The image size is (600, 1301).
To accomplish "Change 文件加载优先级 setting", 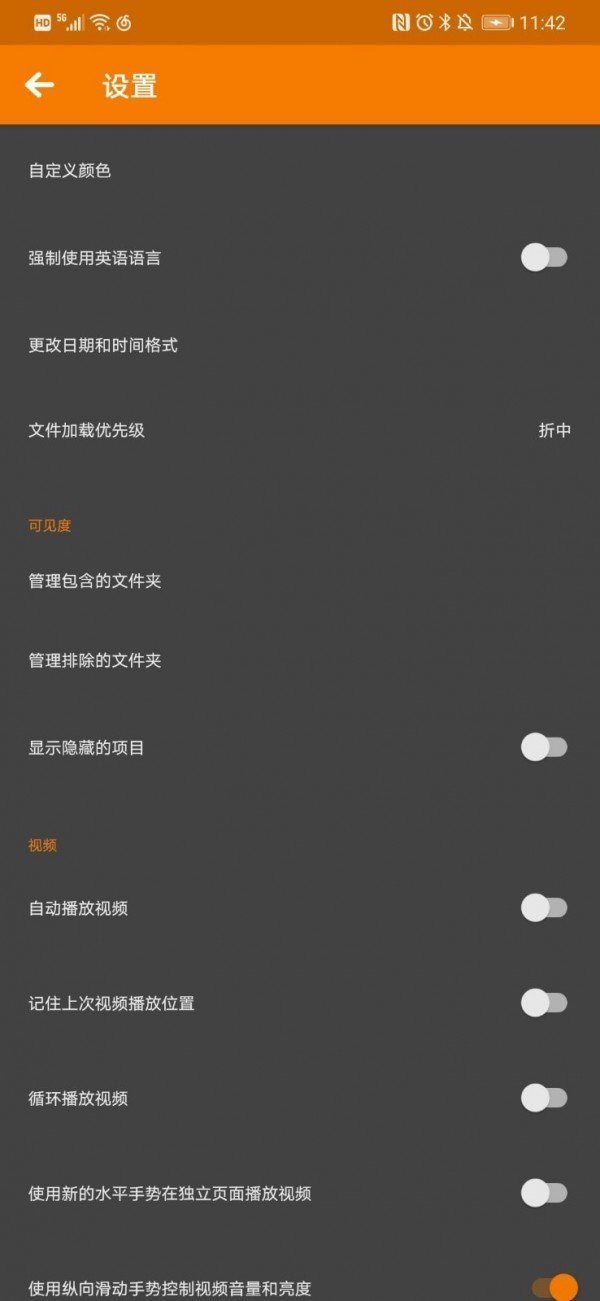I will click(300, 431).
